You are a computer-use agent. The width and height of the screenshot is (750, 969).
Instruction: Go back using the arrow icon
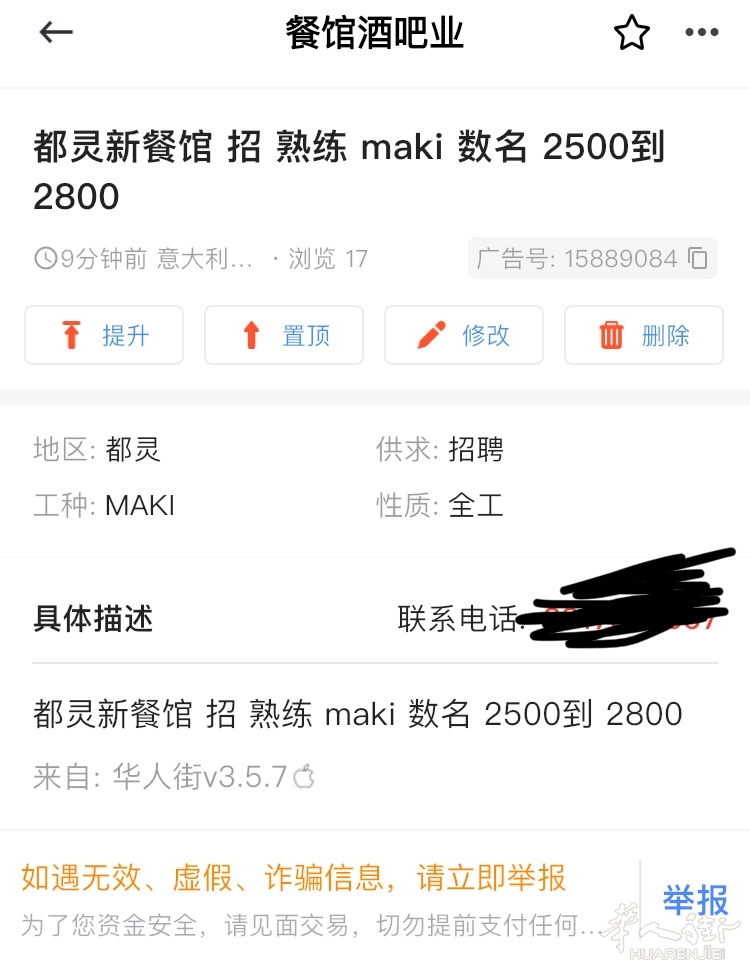coord(56,33)
